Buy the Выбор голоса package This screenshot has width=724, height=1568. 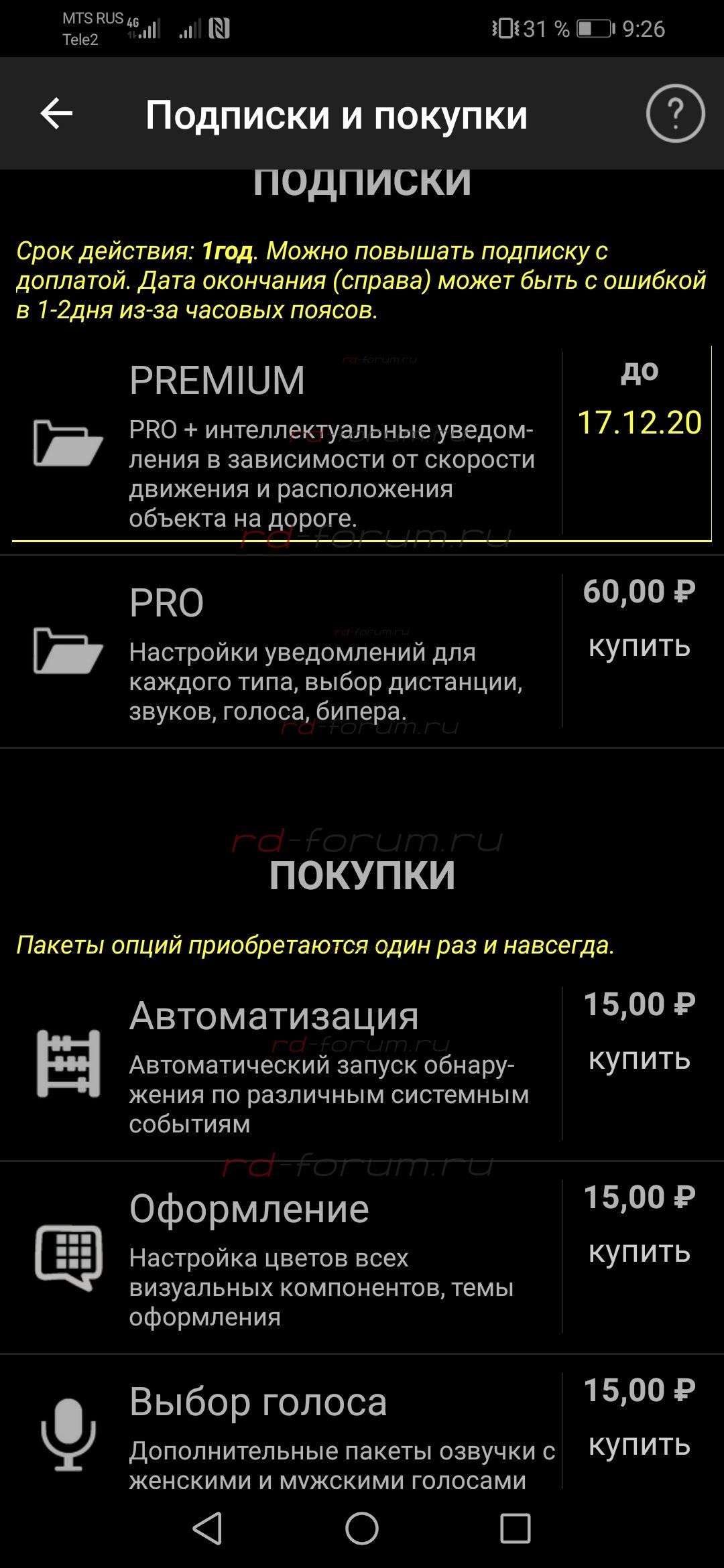pyautogui.click(x=639, y=1445)
